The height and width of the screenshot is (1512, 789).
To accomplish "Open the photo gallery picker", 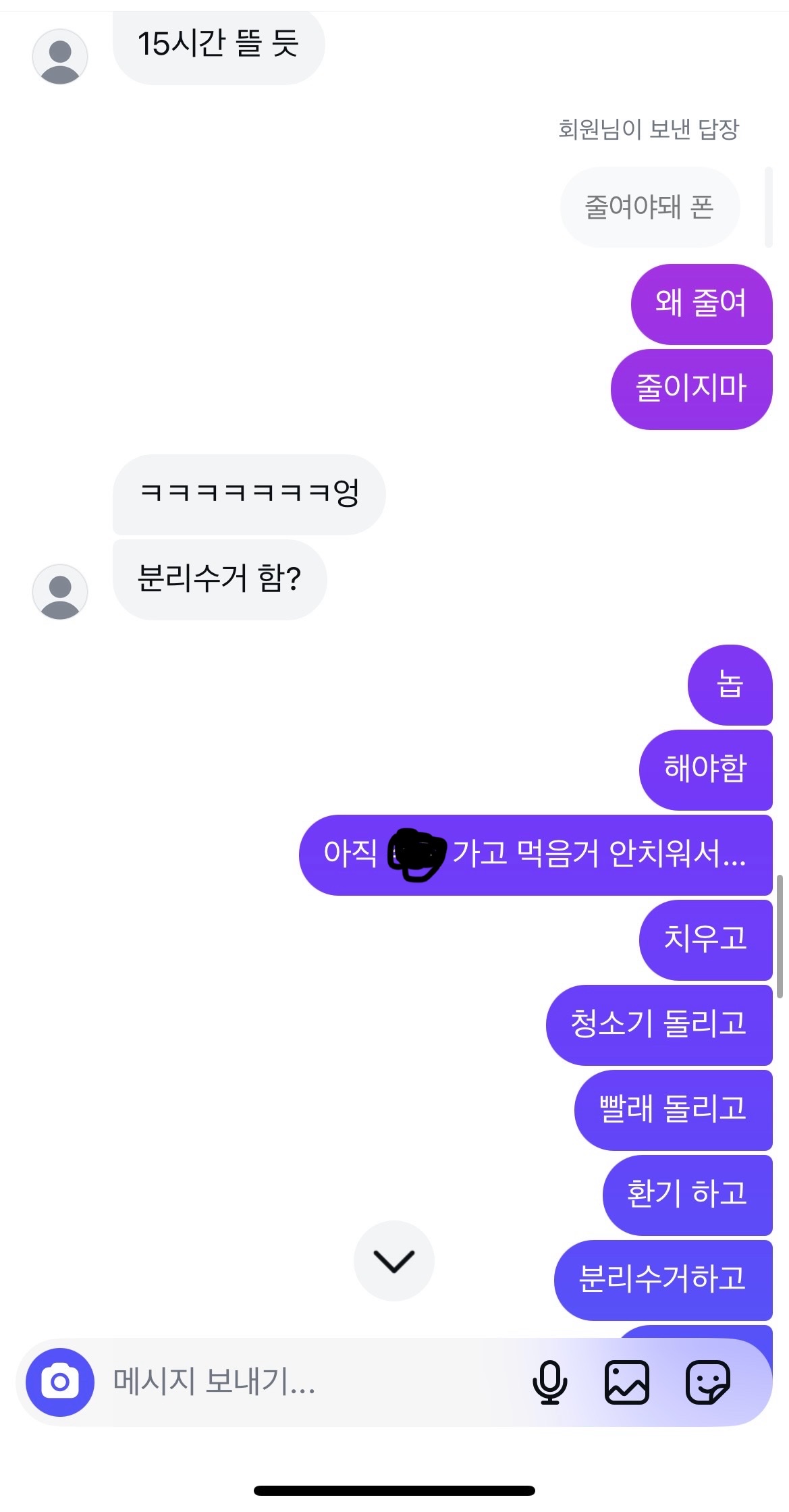I will [626, 1382].
